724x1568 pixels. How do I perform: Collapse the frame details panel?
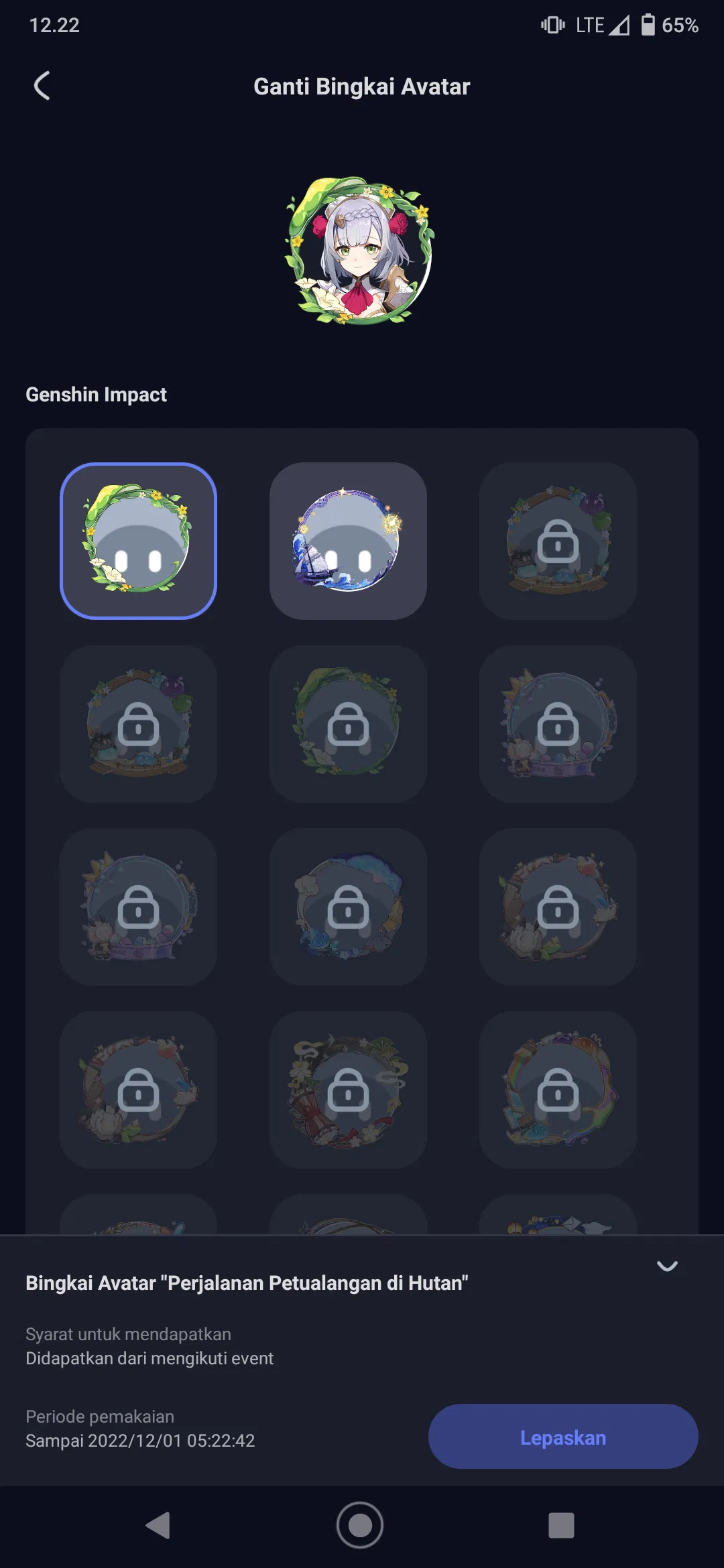[667, 1266]
